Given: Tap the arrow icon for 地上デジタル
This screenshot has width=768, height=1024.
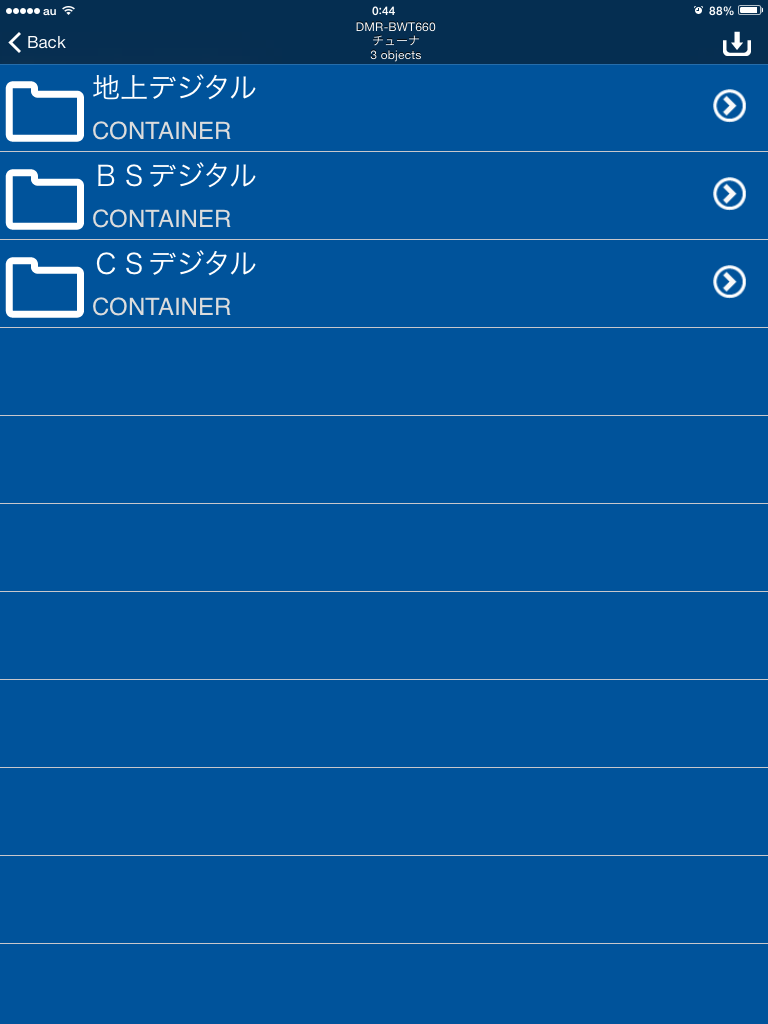Looking at the screenshot, I should [729, 106].
